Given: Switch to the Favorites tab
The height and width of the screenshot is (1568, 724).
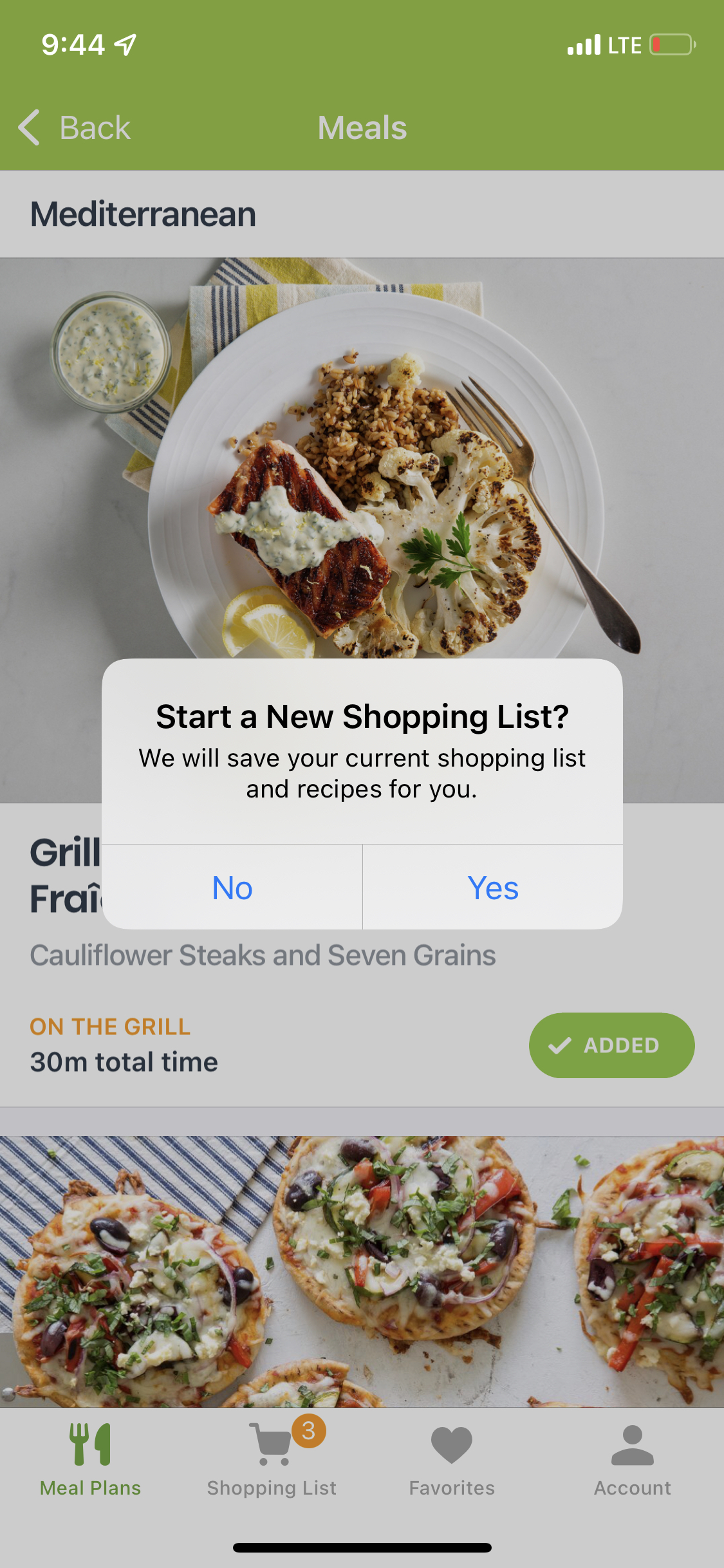Looking at the screenshot, I should point(452,1460).
